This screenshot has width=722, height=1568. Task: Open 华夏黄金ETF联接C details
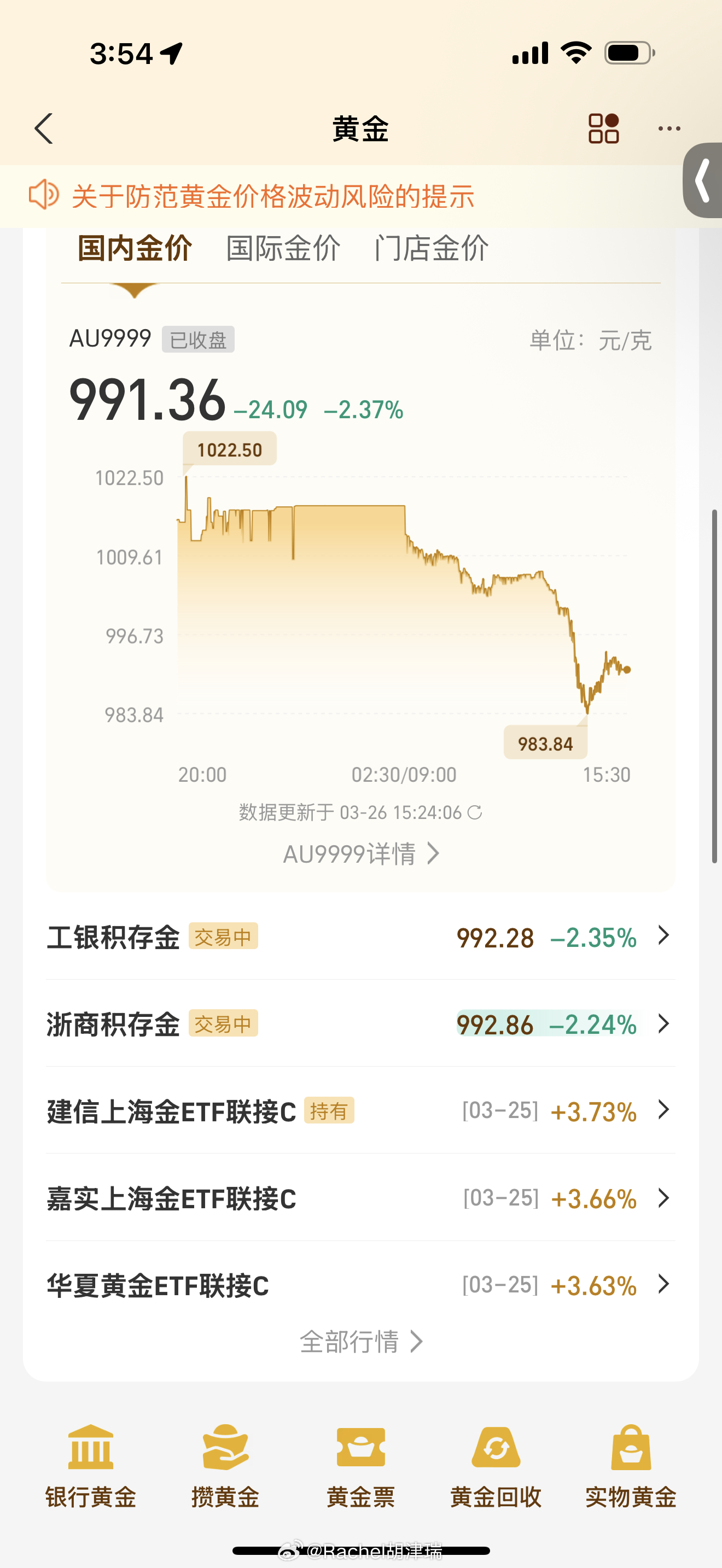(x=361, y=1285)
